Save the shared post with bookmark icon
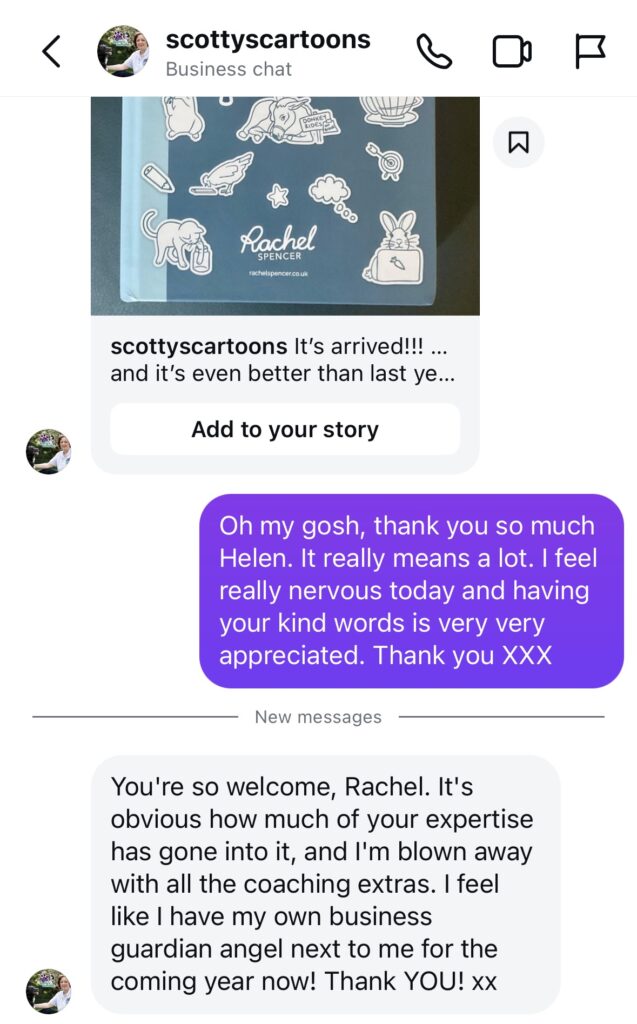Image resolution: width=637 pixels, height=1024 pixels. [518, 143]
